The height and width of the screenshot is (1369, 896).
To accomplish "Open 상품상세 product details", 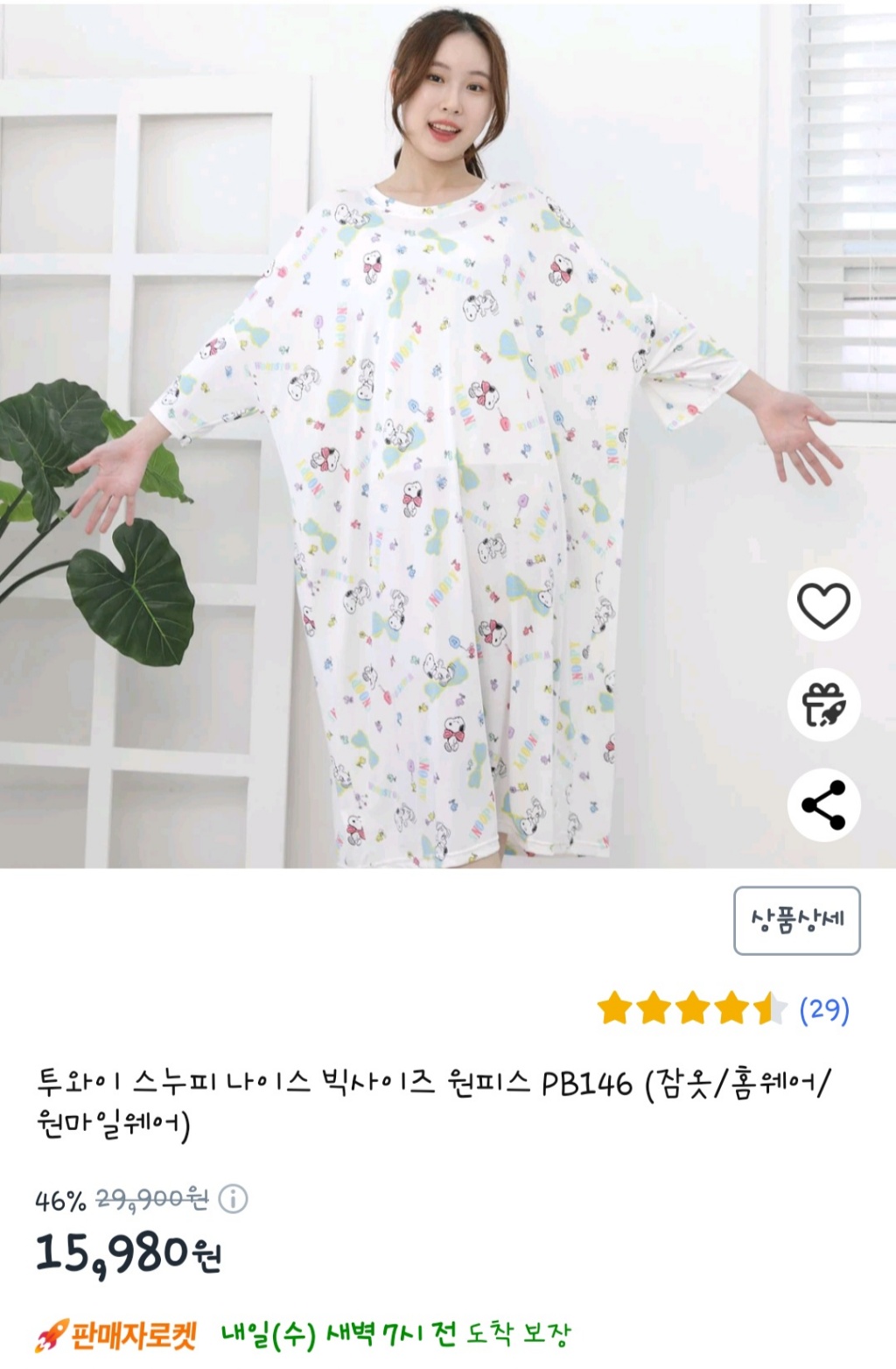I will [x=796, y=920].
